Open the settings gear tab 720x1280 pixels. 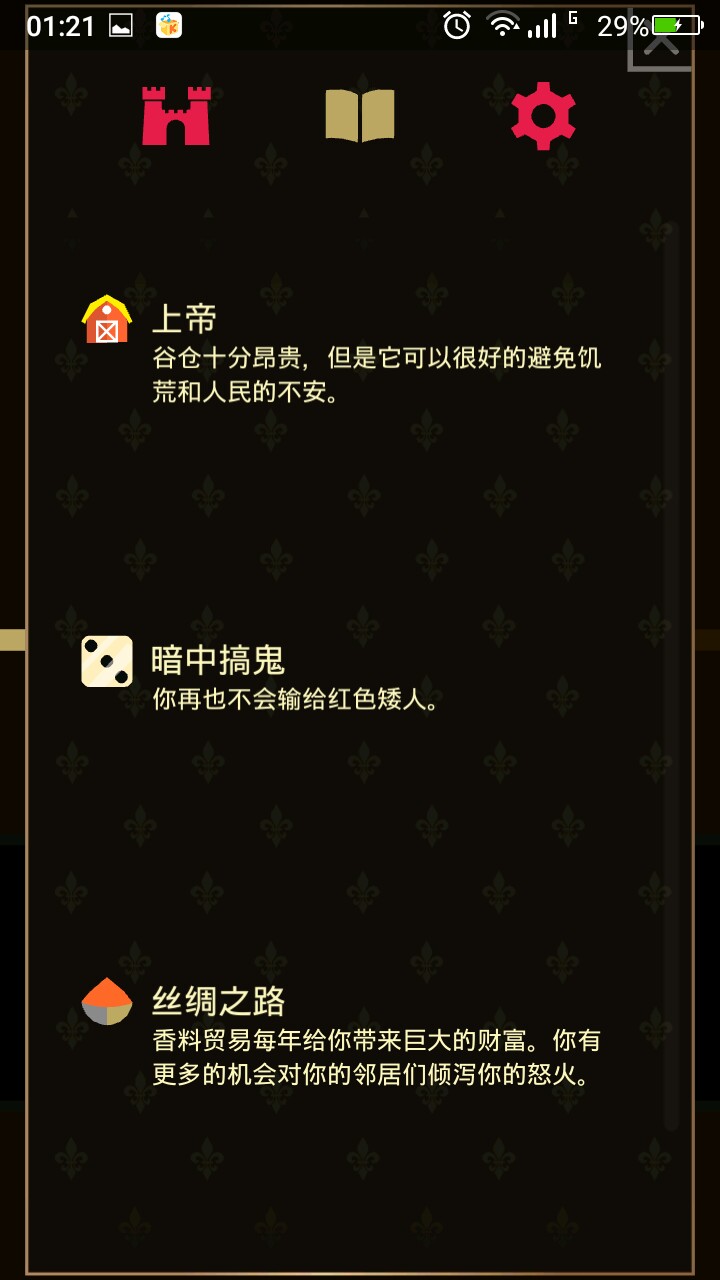click(543, 117)
